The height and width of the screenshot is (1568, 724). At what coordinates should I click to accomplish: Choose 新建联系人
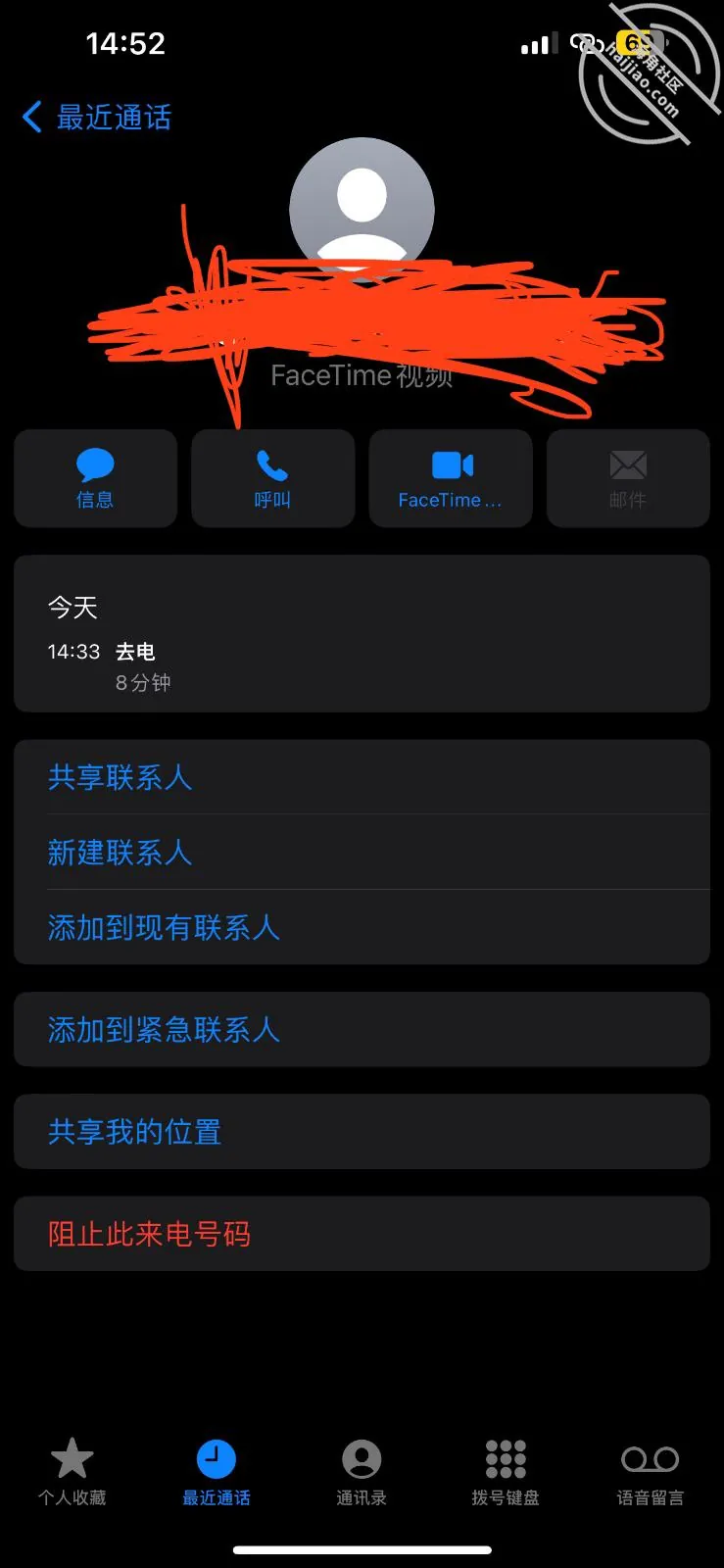362,853
